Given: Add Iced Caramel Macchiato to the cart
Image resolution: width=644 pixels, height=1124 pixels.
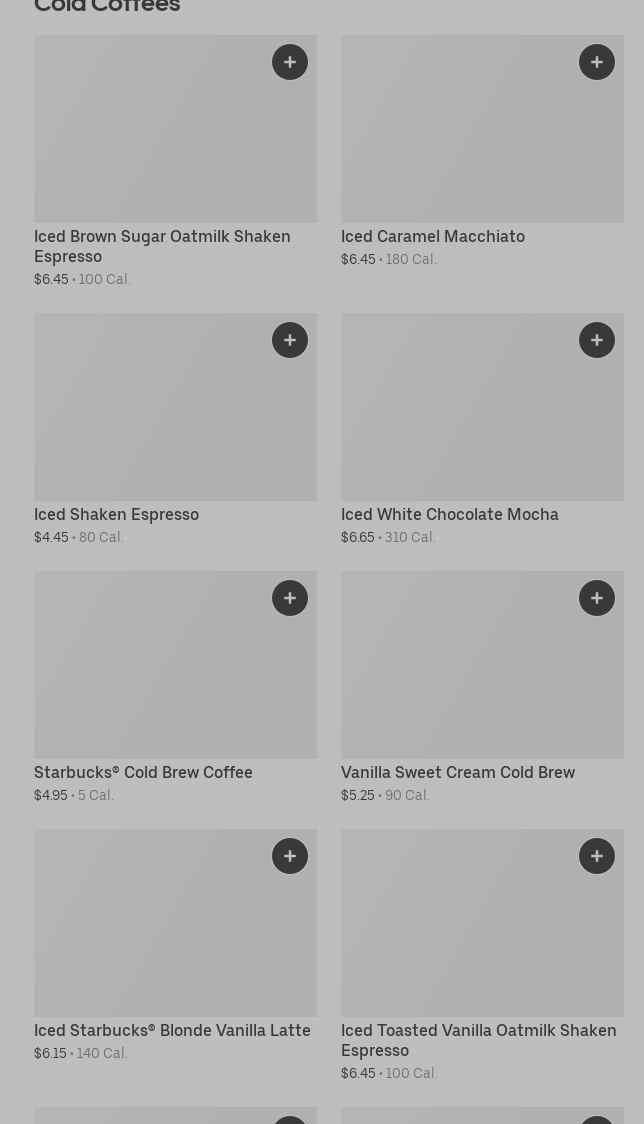Looking at the screenshot, I should click(597, 62).
